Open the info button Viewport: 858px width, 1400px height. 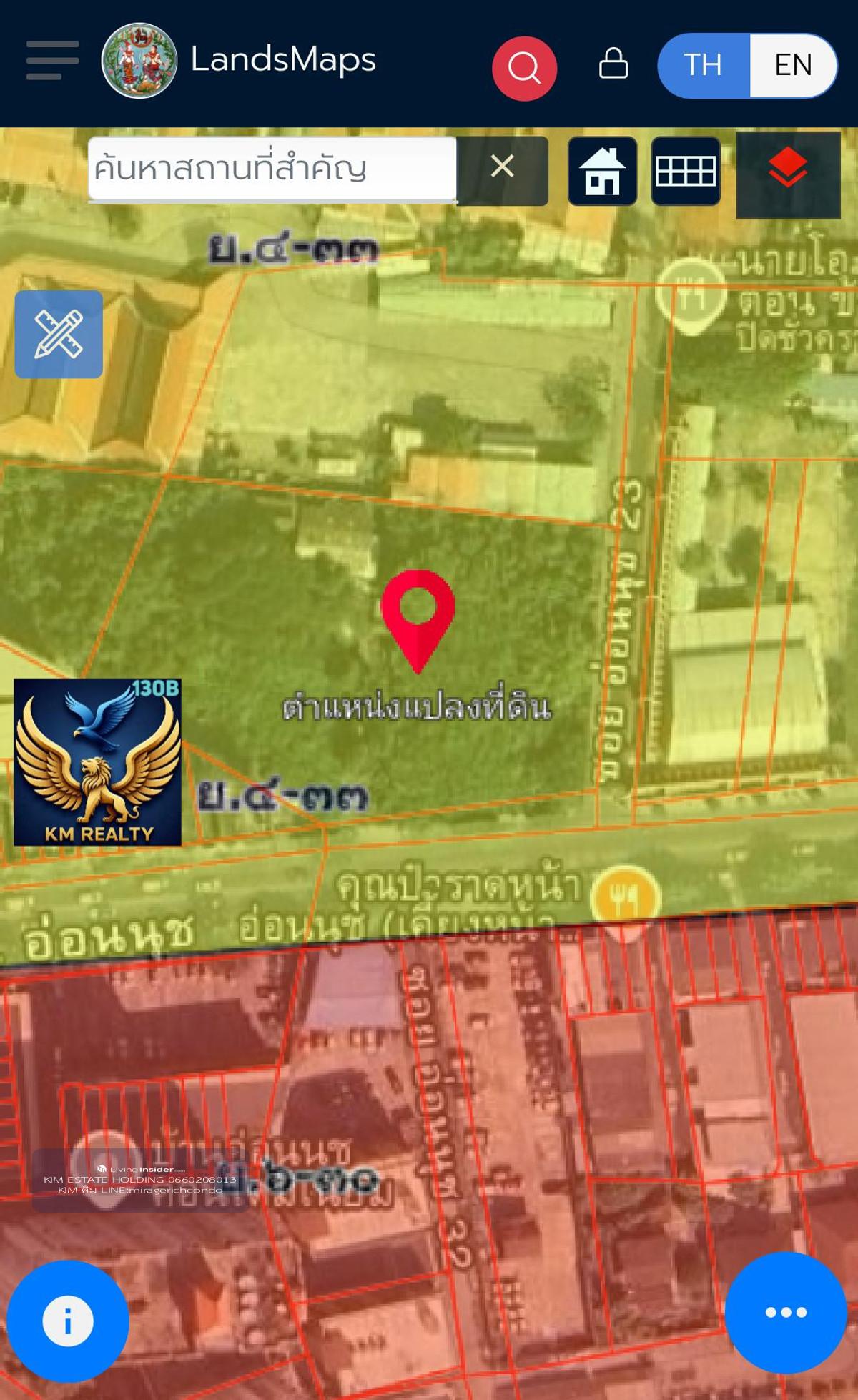point(68,1321)
